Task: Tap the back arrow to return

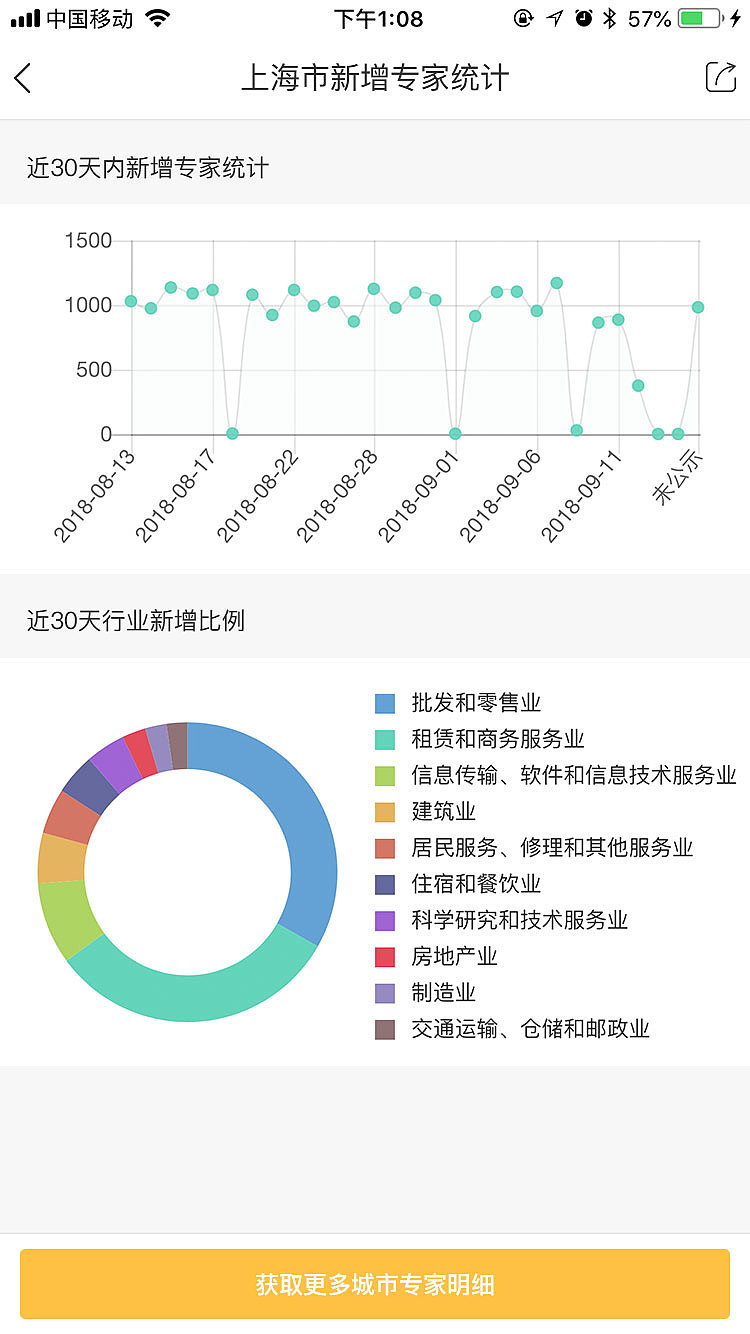Action: point(25,77)
